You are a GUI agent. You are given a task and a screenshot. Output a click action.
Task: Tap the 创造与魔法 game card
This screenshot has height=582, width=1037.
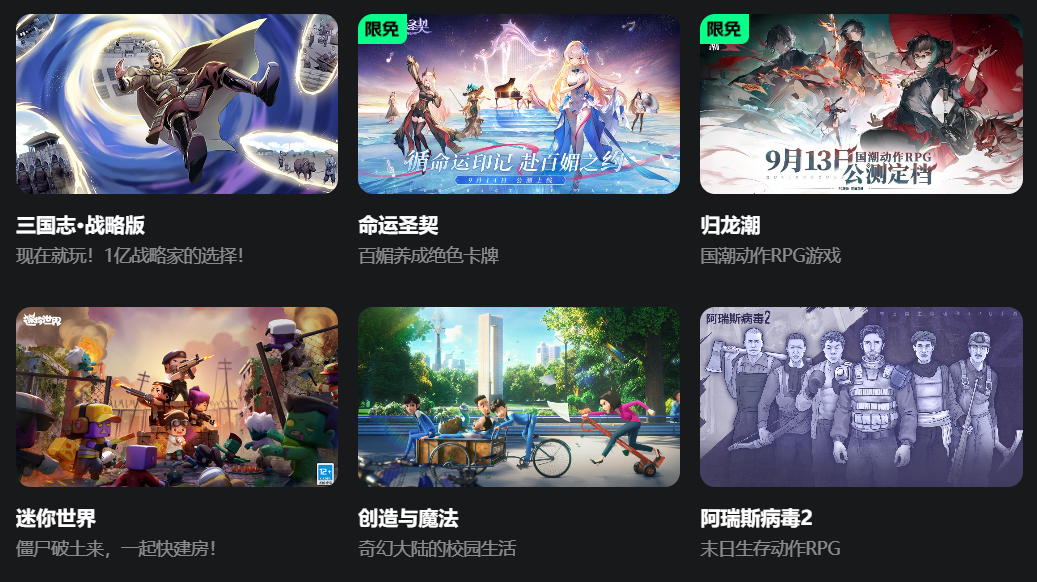(519, 397)
